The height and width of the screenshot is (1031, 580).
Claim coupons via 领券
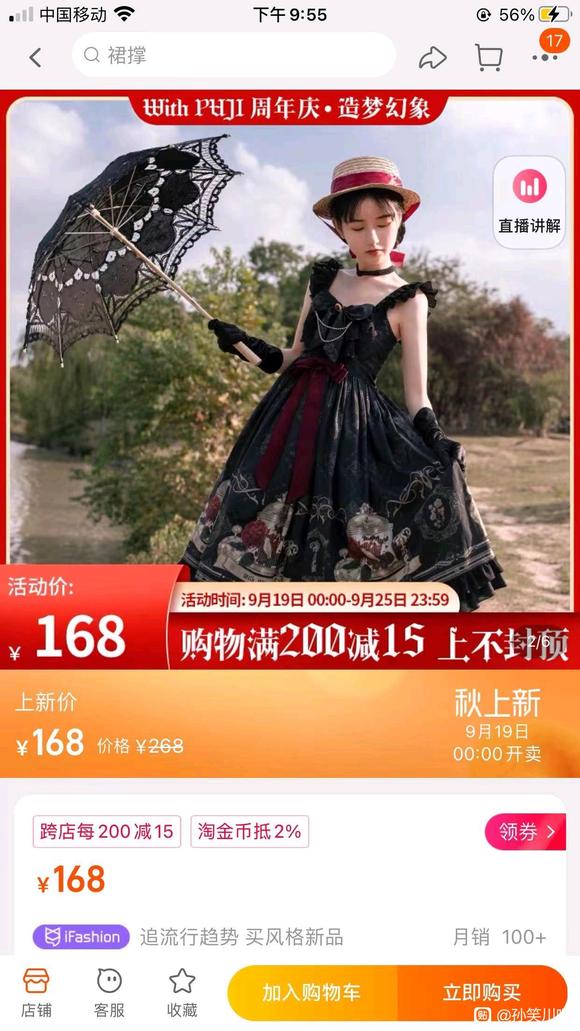point(525,832)
